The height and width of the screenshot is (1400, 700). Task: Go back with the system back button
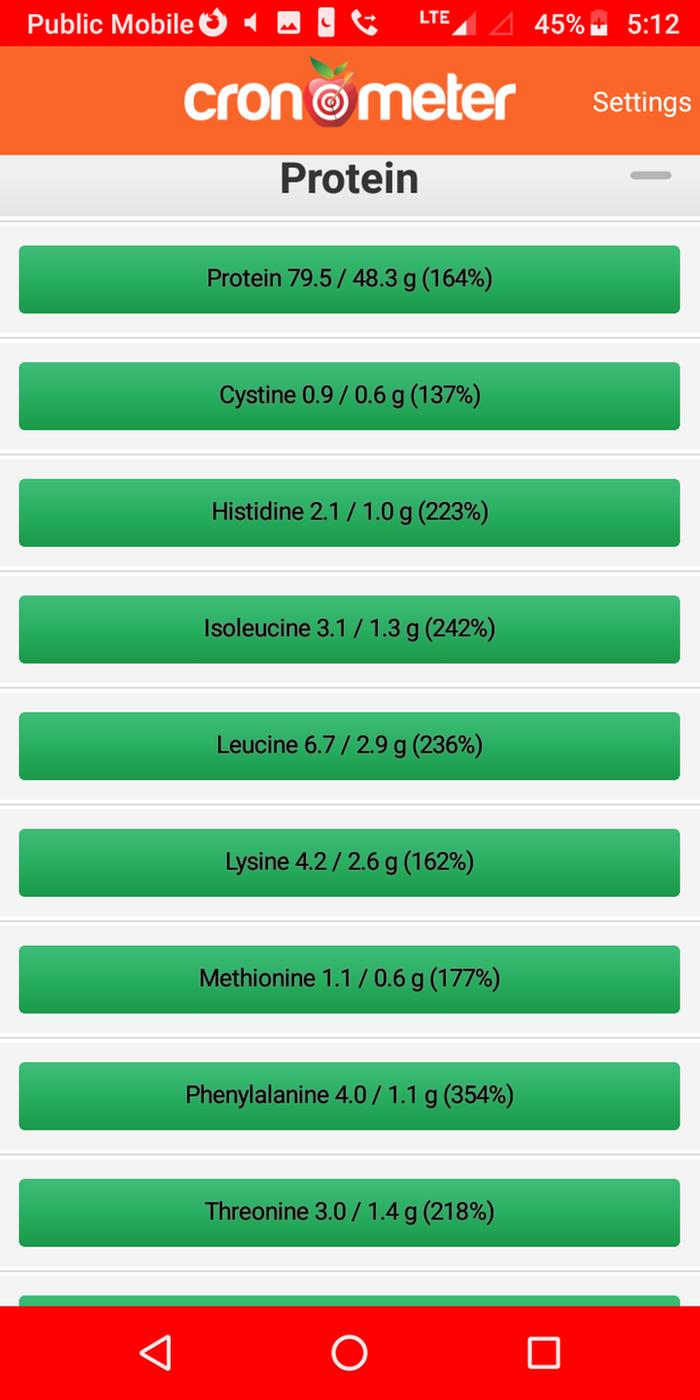(155, 1352)
